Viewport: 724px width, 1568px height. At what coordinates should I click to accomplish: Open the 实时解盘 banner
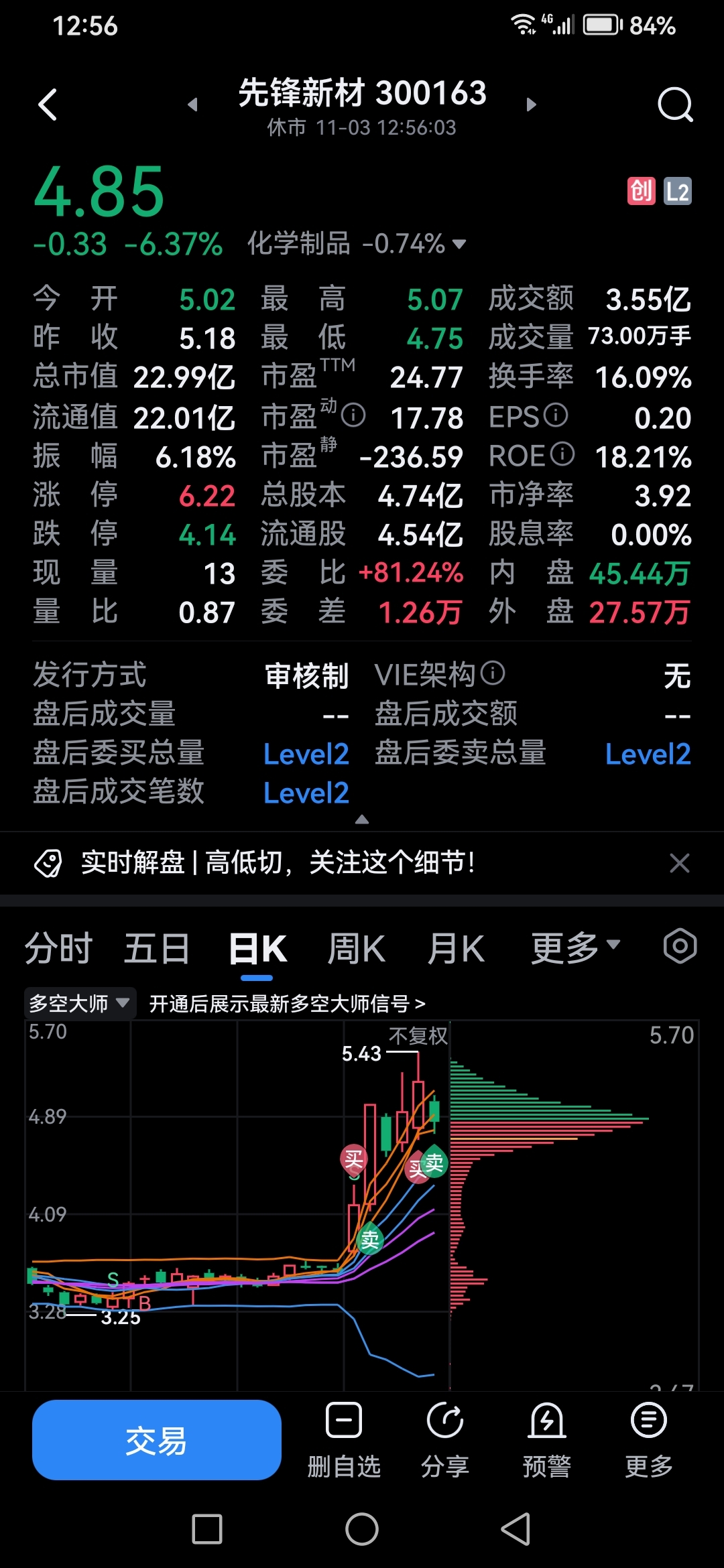click(x=278, y=863)
